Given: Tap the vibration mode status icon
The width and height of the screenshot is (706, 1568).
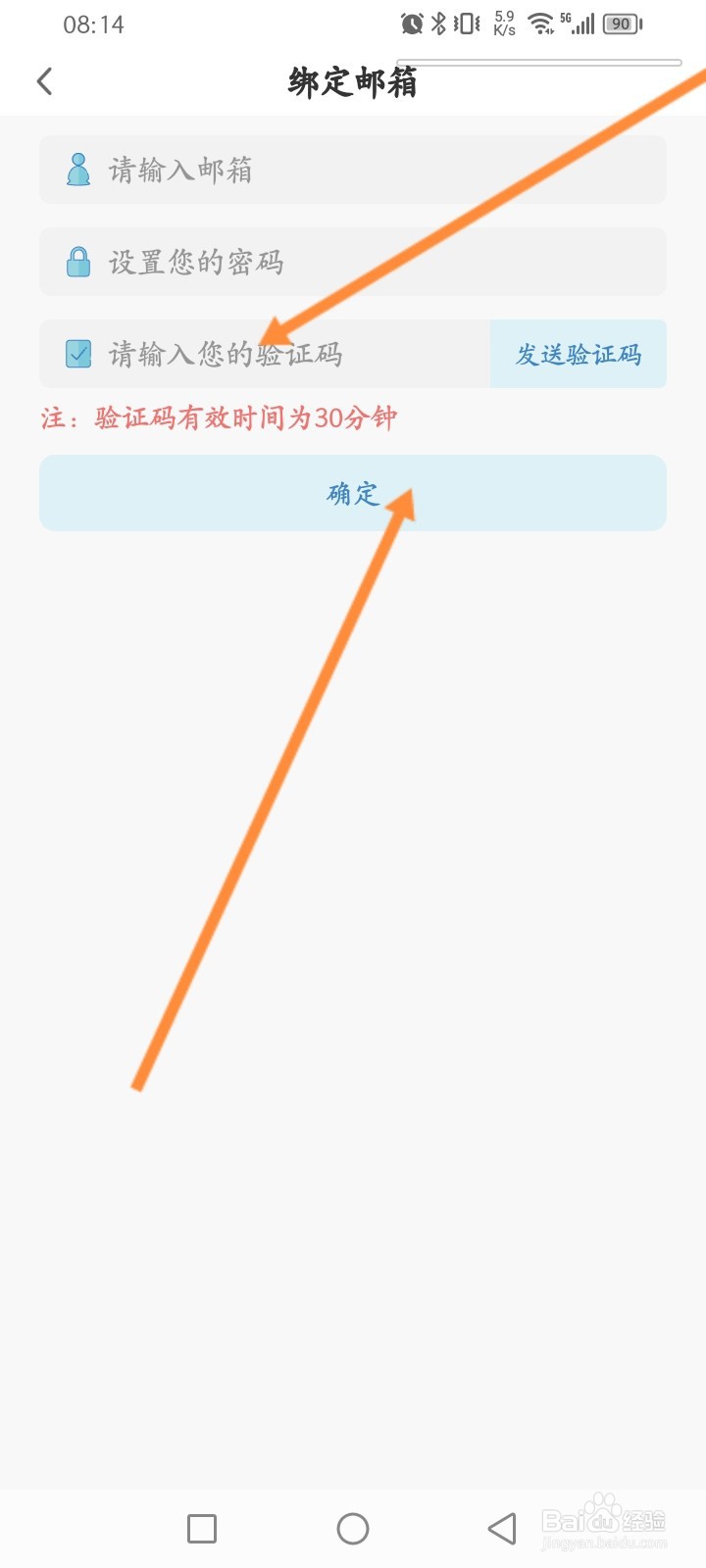Looking at the screenshot, I should (465, 22).
